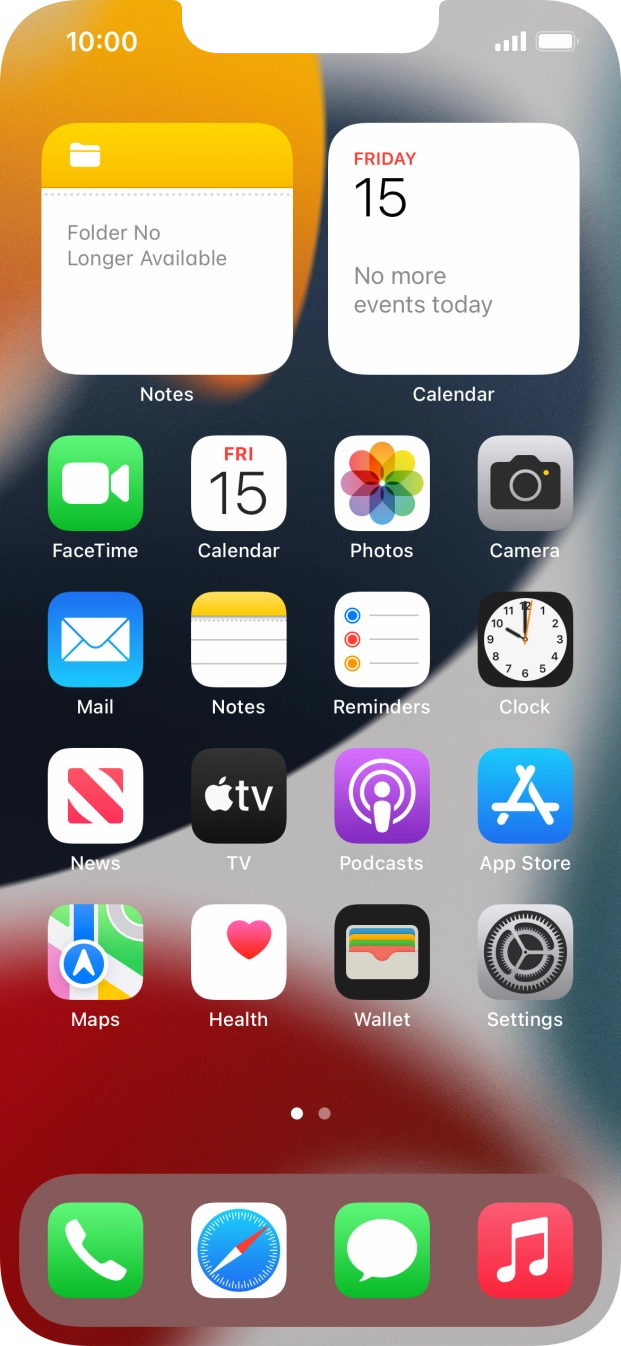Open the Health app

(238, 952)
